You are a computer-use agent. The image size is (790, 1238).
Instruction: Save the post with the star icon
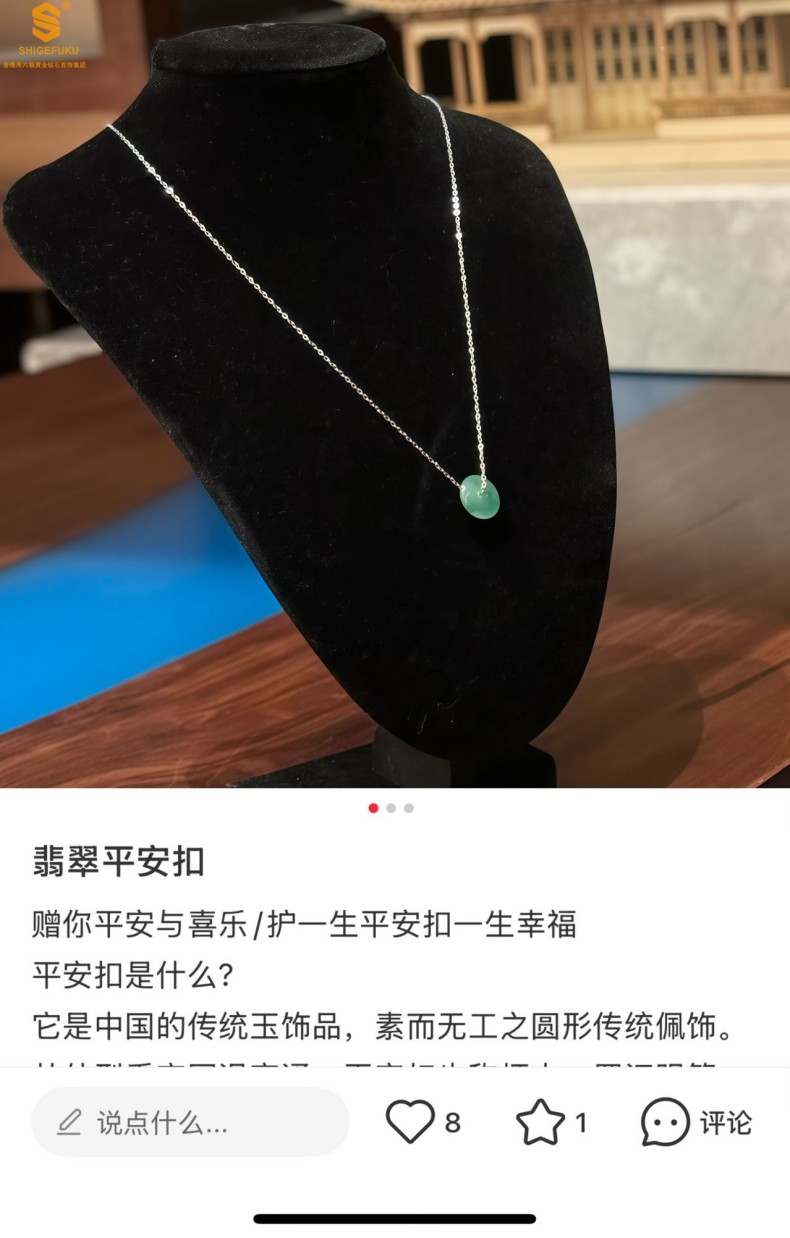click(x=540, y=1122)
